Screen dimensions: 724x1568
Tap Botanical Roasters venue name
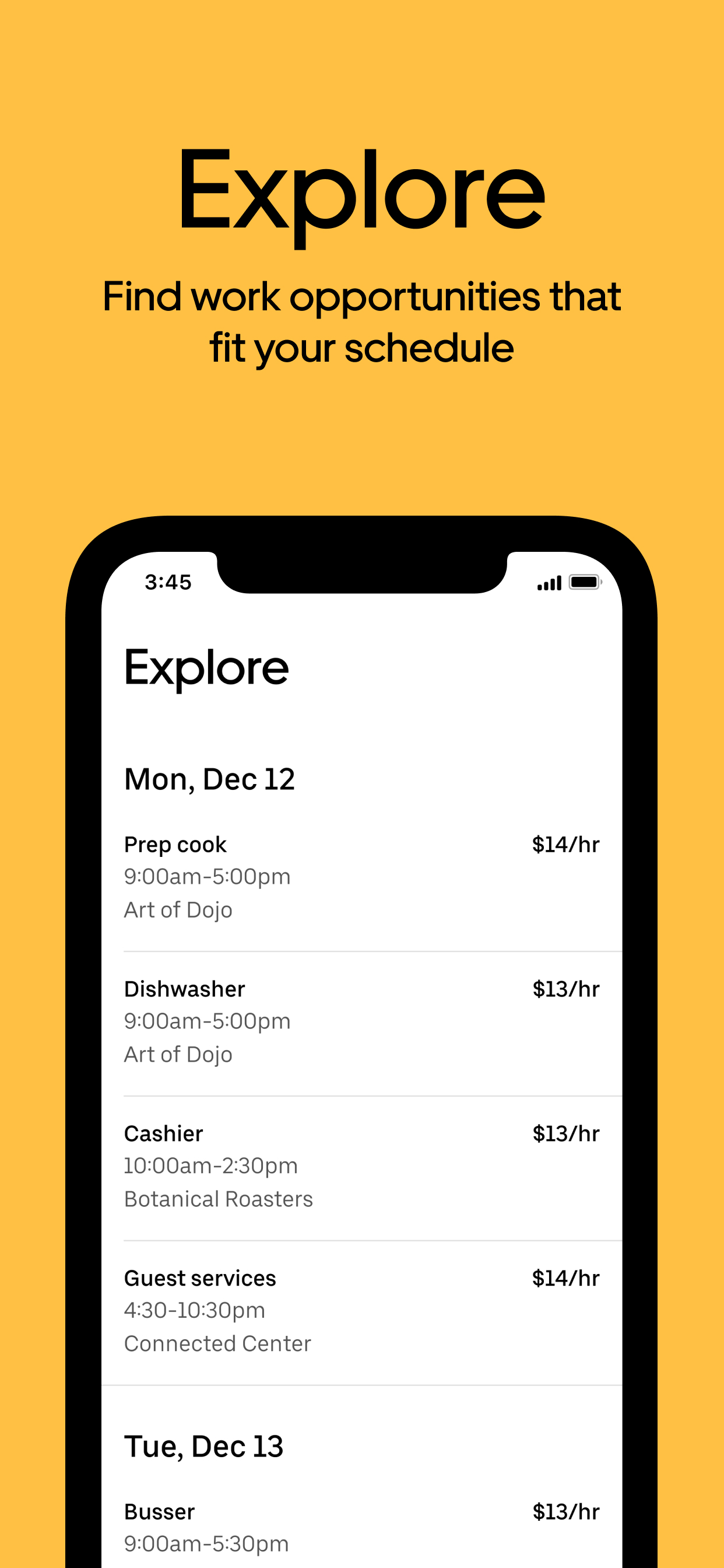[x=219, y=1198]
